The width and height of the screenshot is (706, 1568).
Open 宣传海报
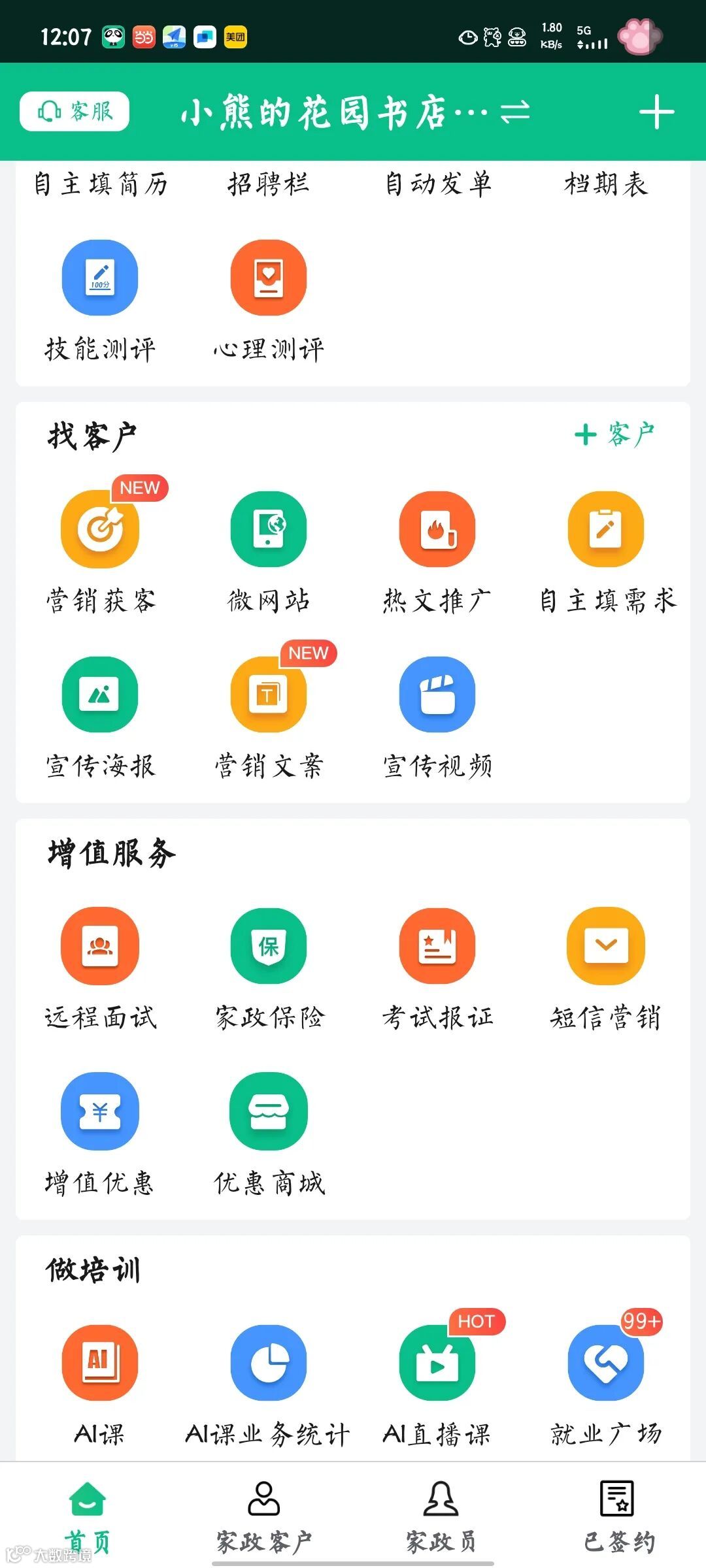coord(100,694)
